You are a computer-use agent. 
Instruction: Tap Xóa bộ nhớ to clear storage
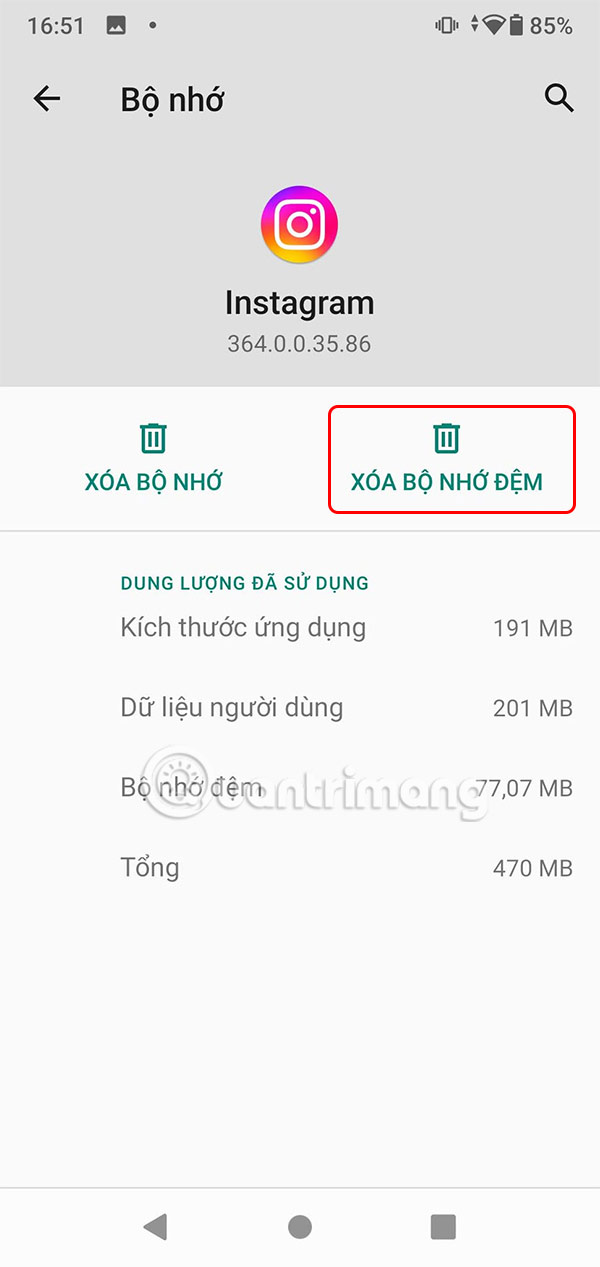(153, 459)
